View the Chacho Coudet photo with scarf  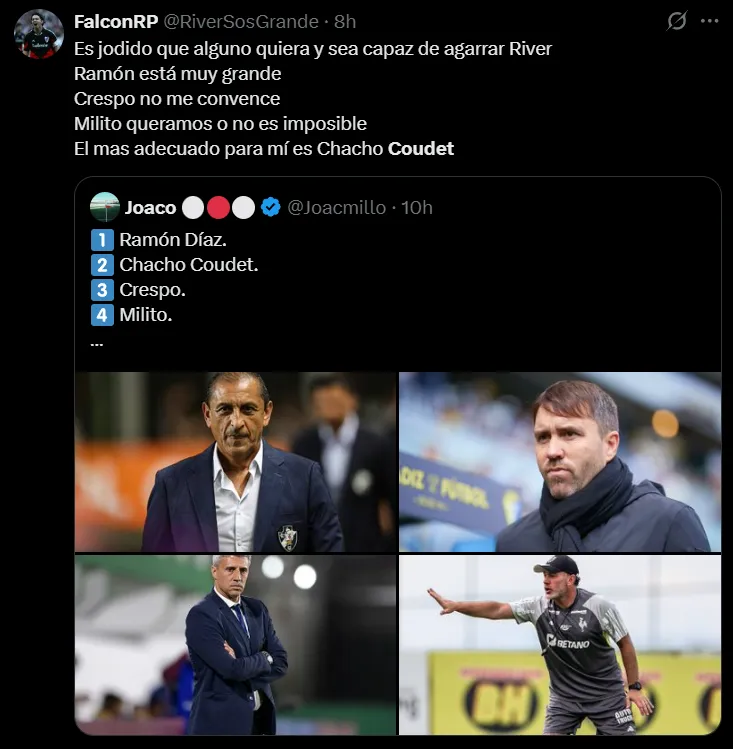pos(560,462)
